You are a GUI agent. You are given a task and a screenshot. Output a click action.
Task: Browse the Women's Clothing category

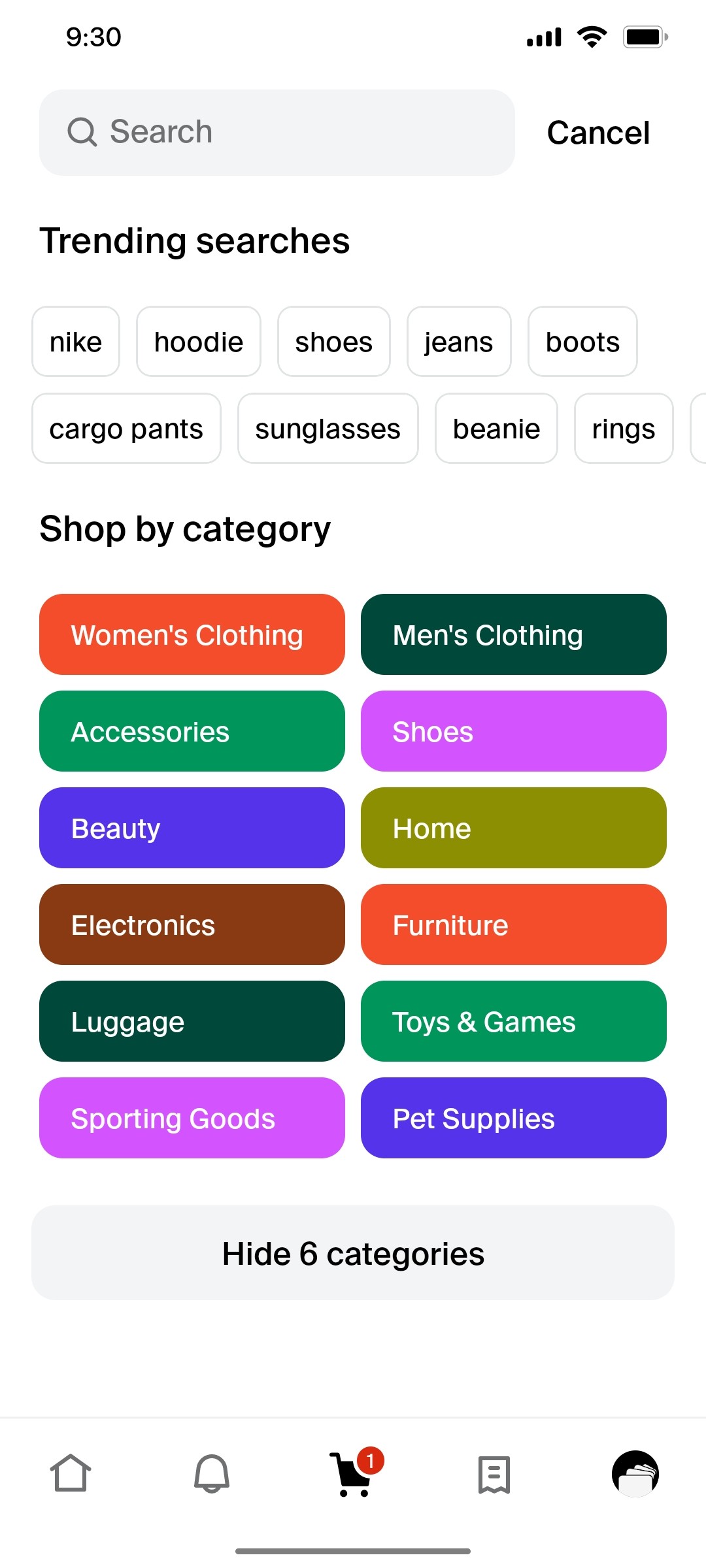click(x=192, y=634)
